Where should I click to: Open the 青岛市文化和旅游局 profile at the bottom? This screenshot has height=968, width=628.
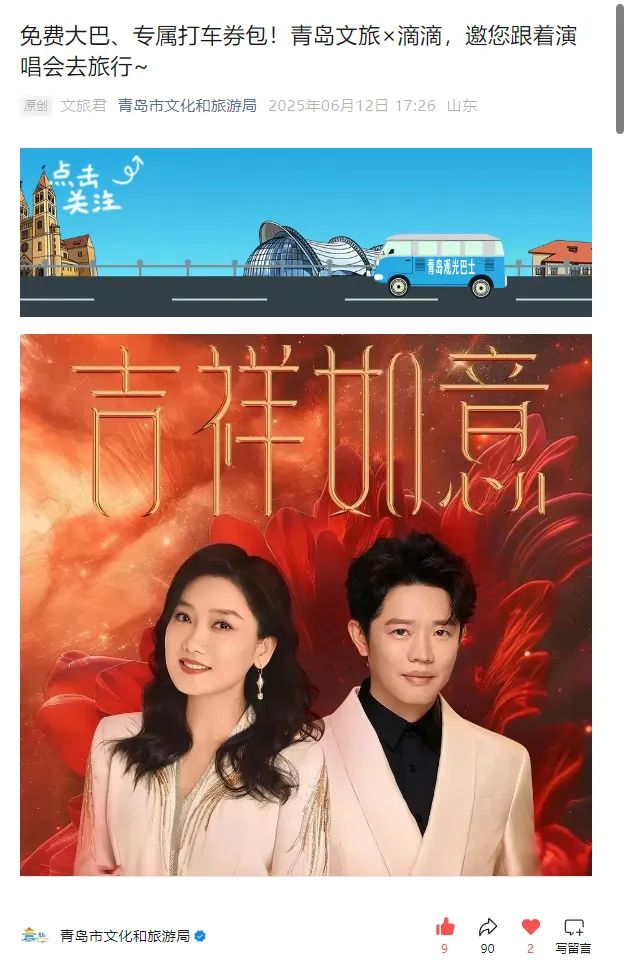coord(120,936)
